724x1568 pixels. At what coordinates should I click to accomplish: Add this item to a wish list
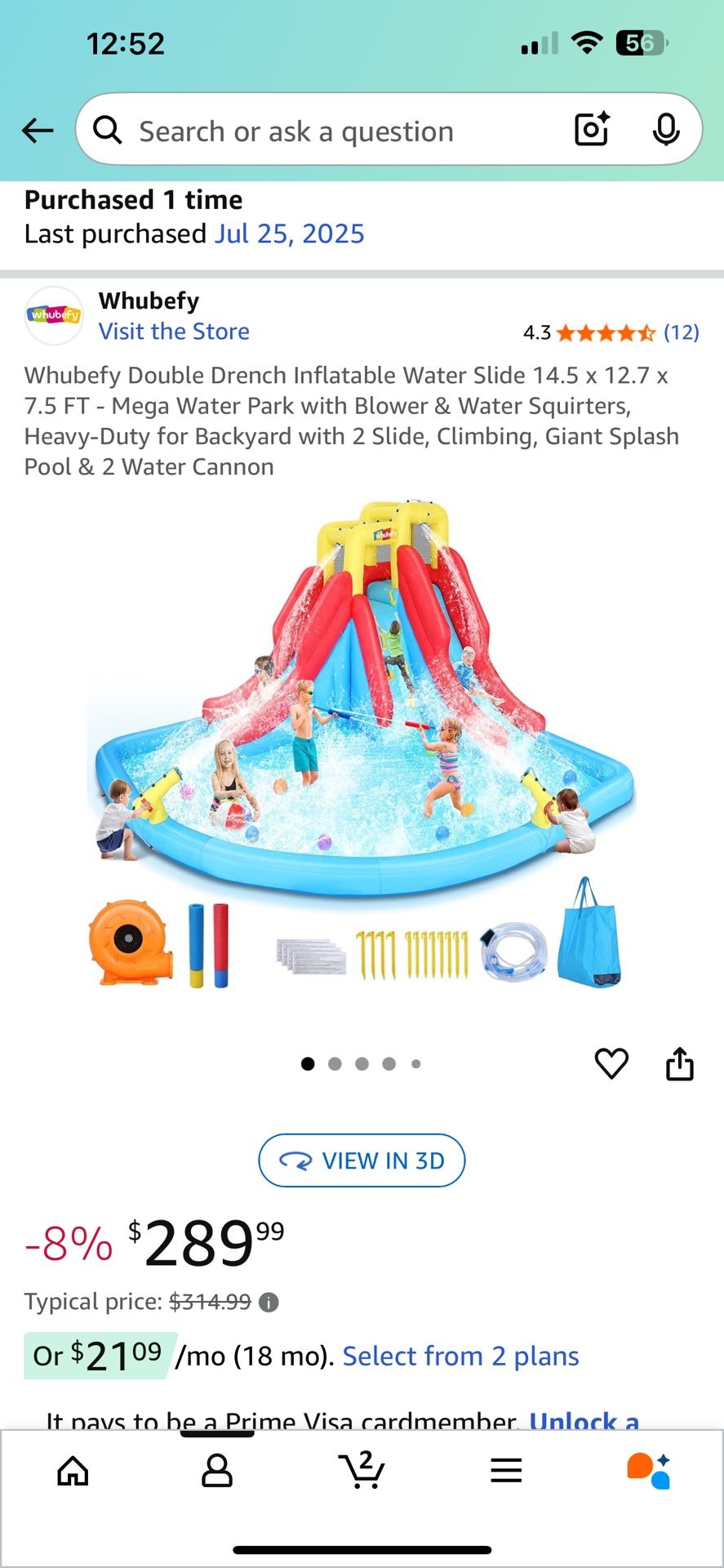[x=611, y=1063]
